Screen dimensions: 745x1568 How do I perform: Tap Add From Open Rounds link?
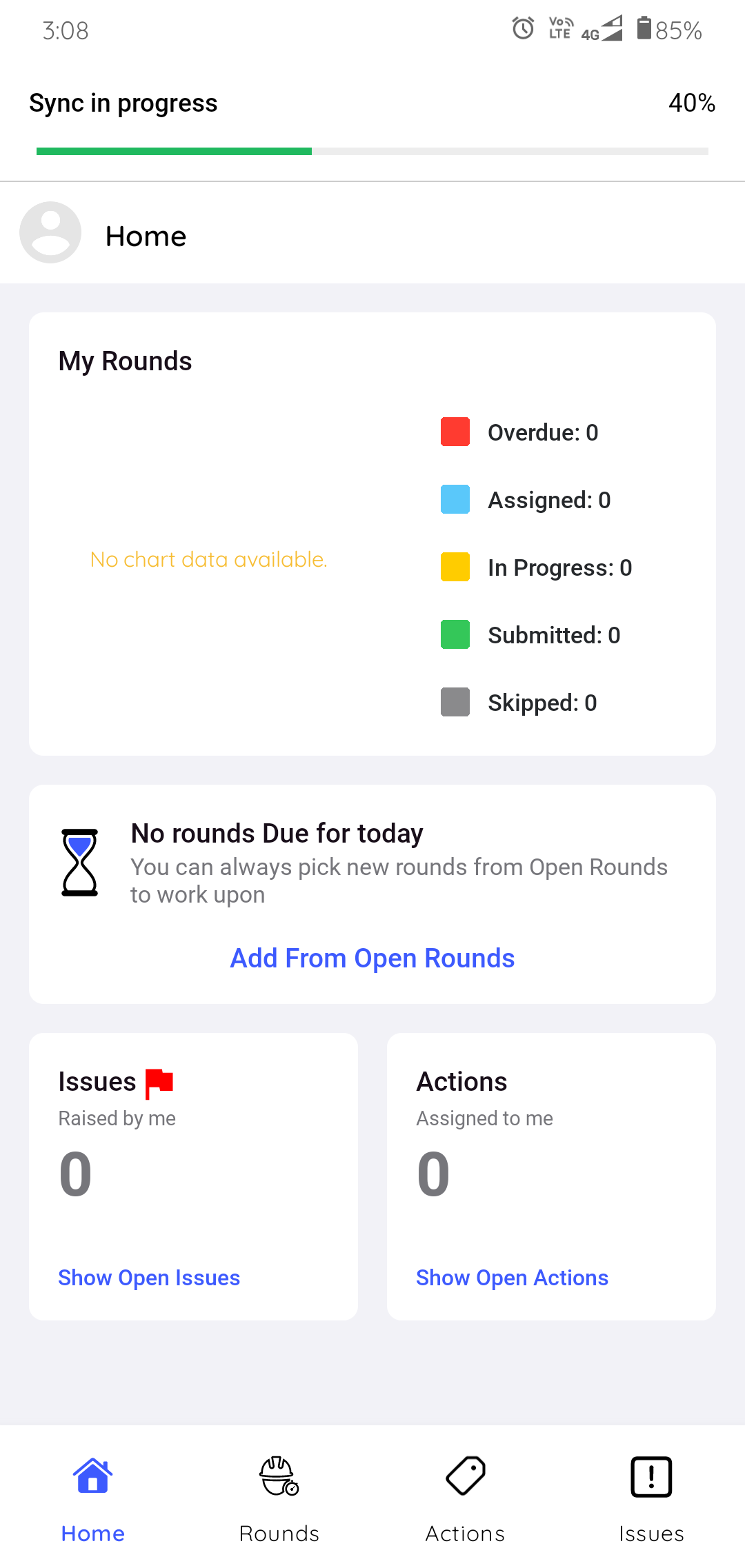(x=372, y=958)
